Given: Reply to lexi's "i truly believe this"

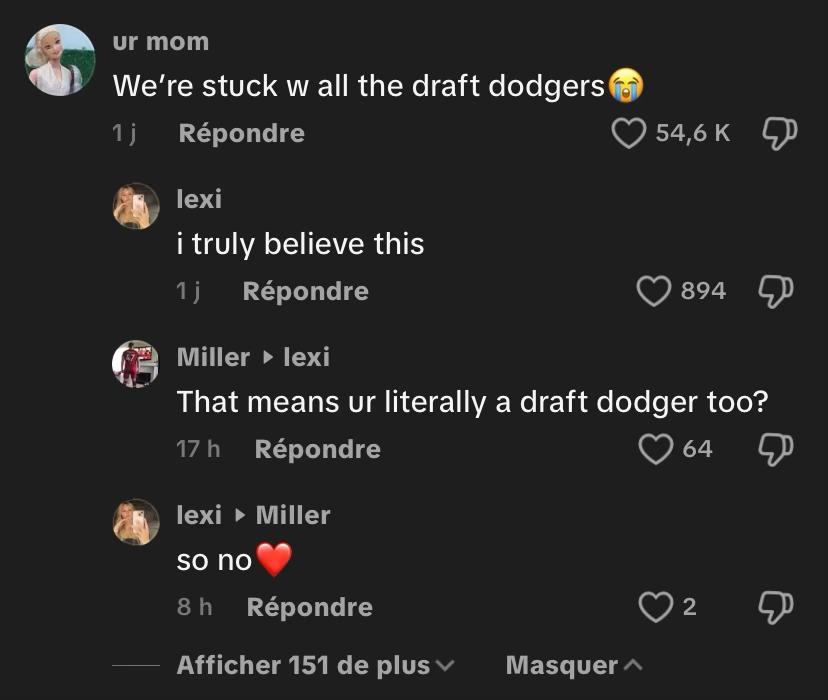Looking at the screenshot, I should [x=305, y=291].
